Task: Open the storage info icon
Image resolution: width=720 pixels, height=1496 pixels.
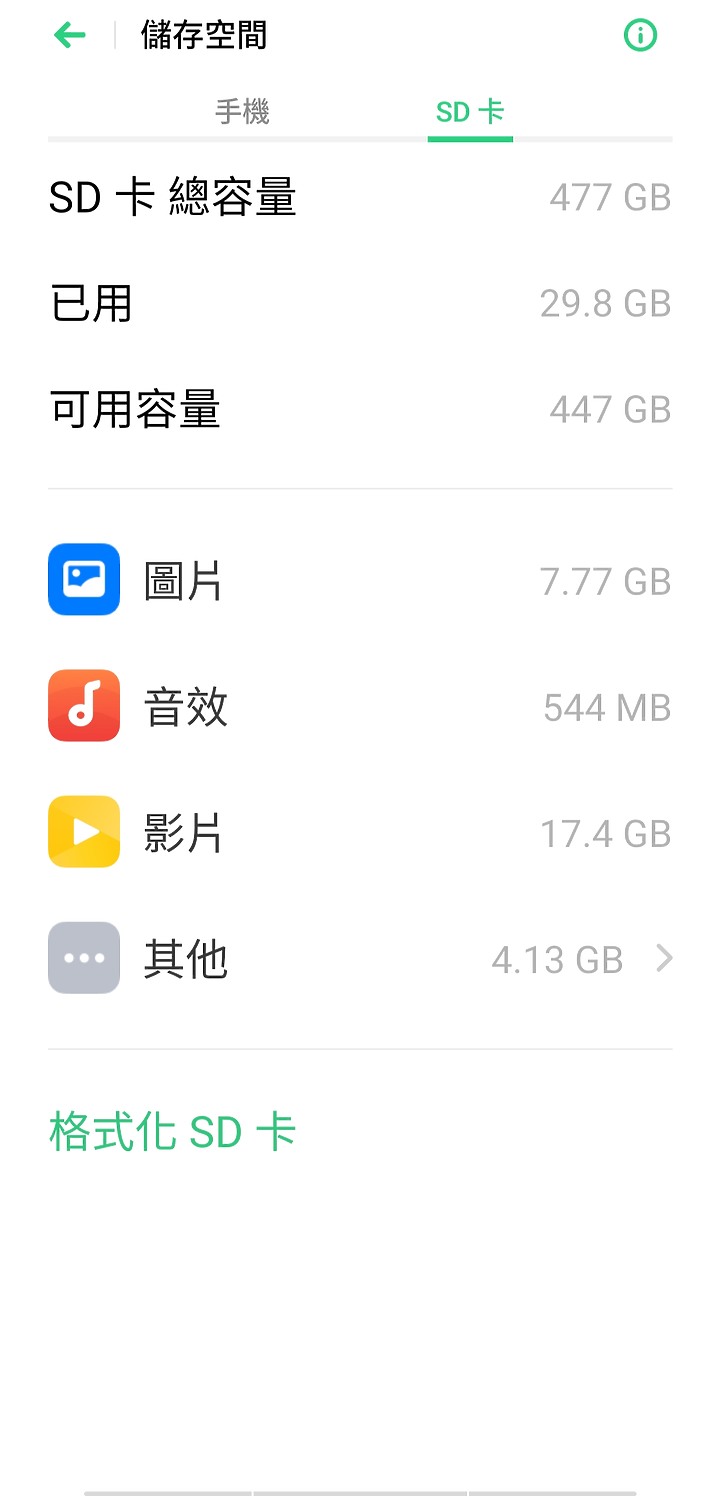Action: point(640,36)
